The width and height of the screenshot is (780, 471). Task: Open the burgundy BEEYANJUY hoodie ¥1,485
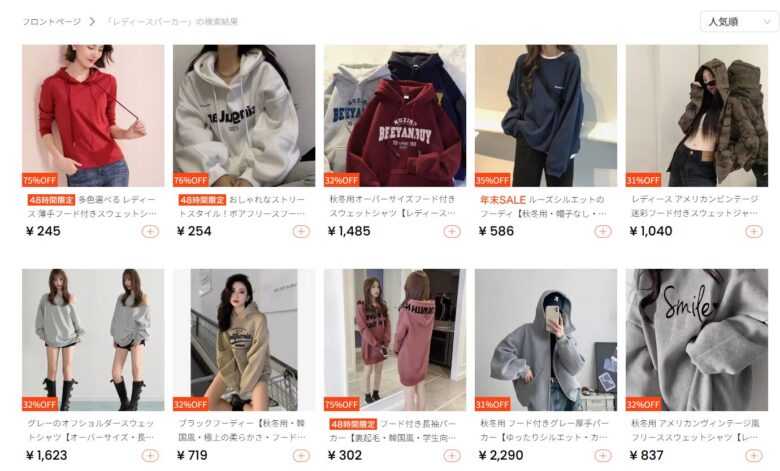click(x=394, y=115)
